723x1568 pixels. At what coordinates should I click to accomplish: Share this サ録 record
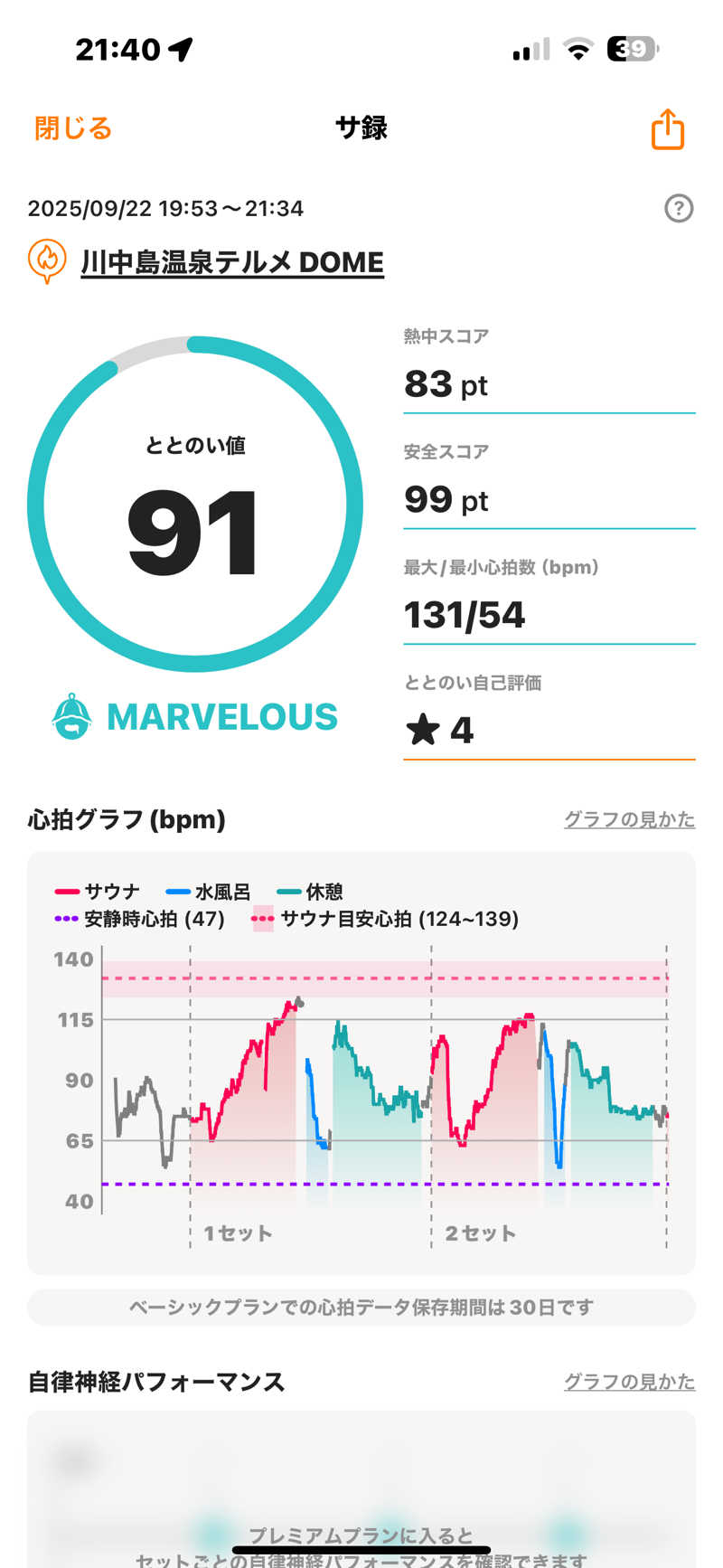pyautogui.click(x=667, y=129)
